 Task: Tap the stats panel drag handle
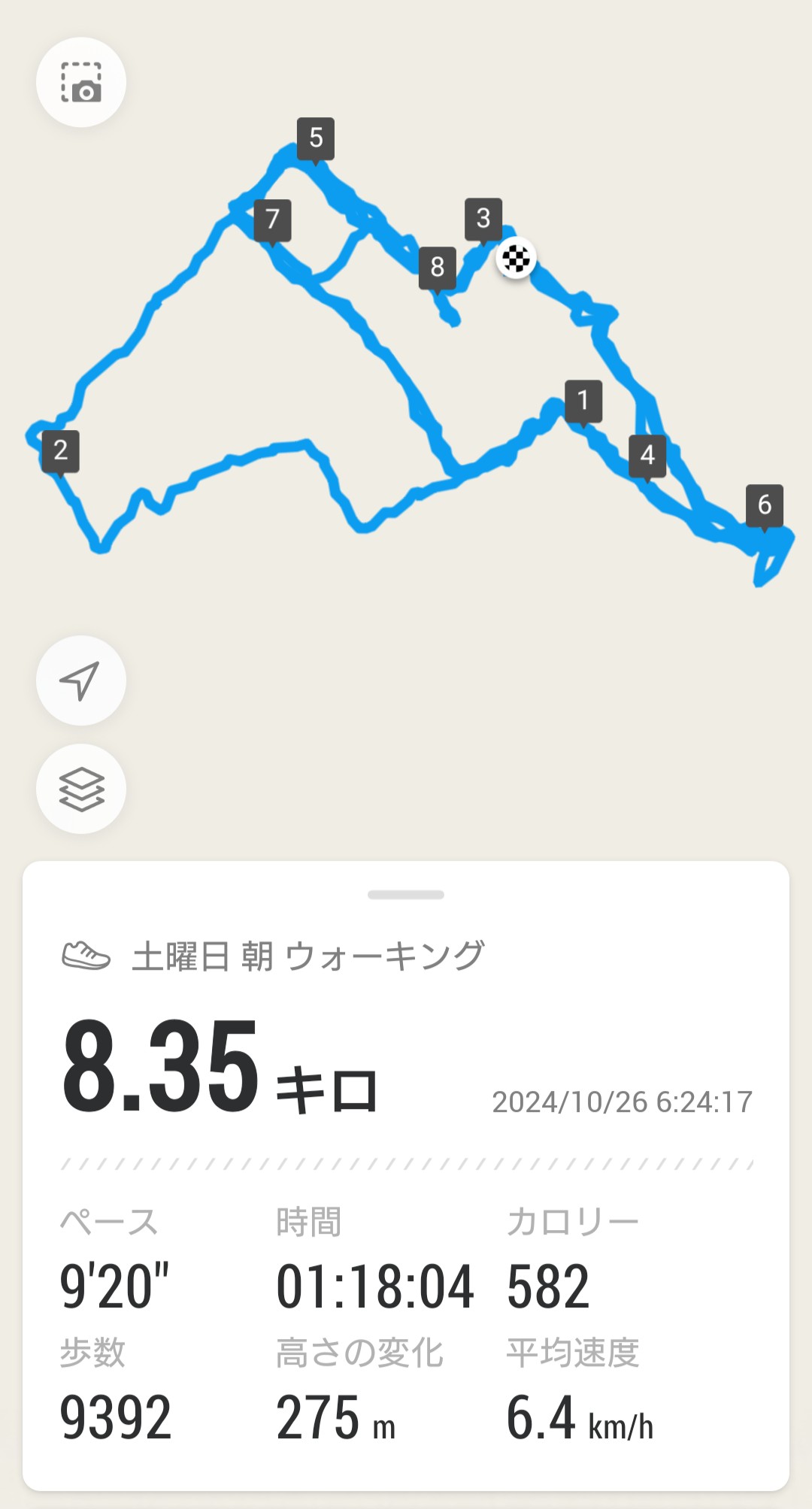[x=406, y=895]
